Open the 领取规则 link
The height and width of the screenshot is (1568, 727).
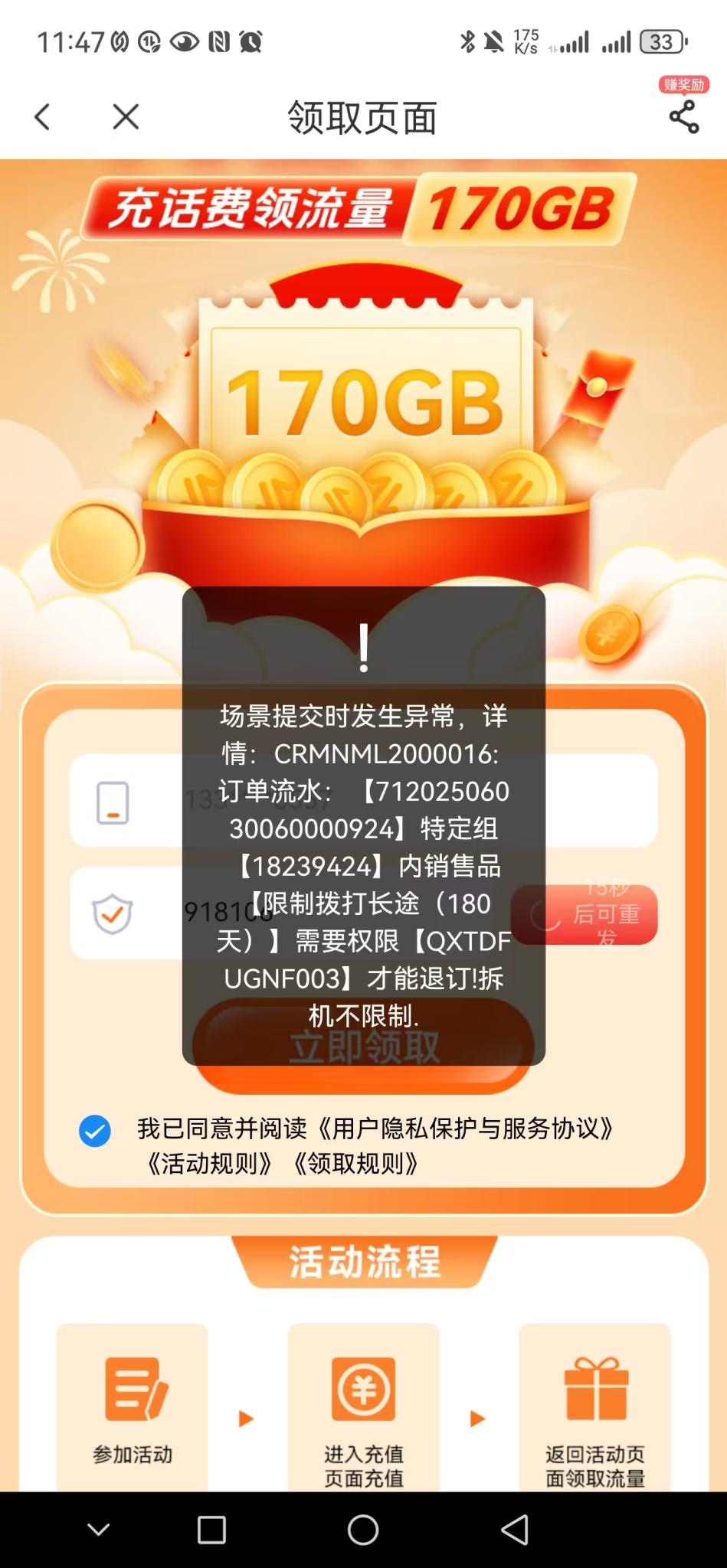click(355, 1164)
